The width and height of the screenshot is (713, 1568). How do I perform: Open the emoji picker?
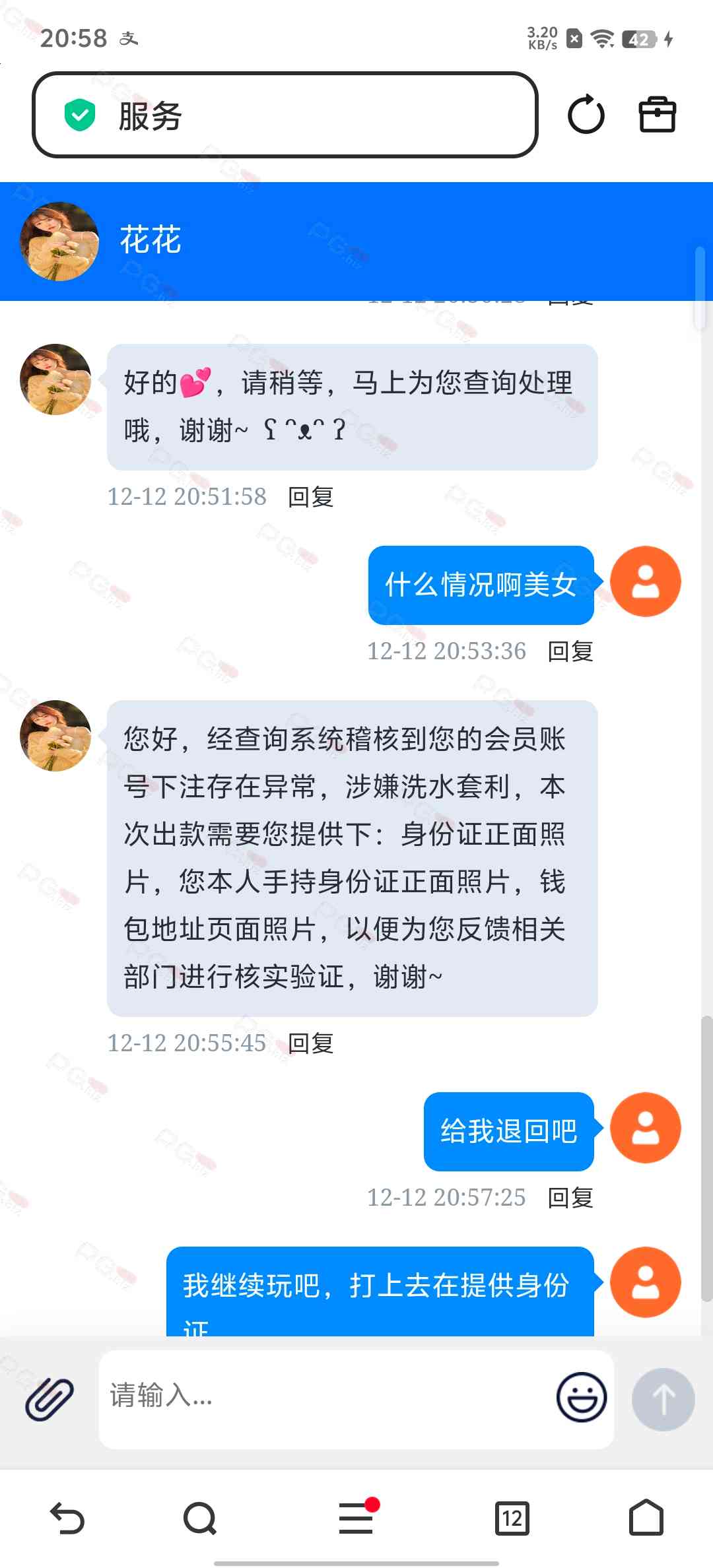click(x=581, y=1398)
